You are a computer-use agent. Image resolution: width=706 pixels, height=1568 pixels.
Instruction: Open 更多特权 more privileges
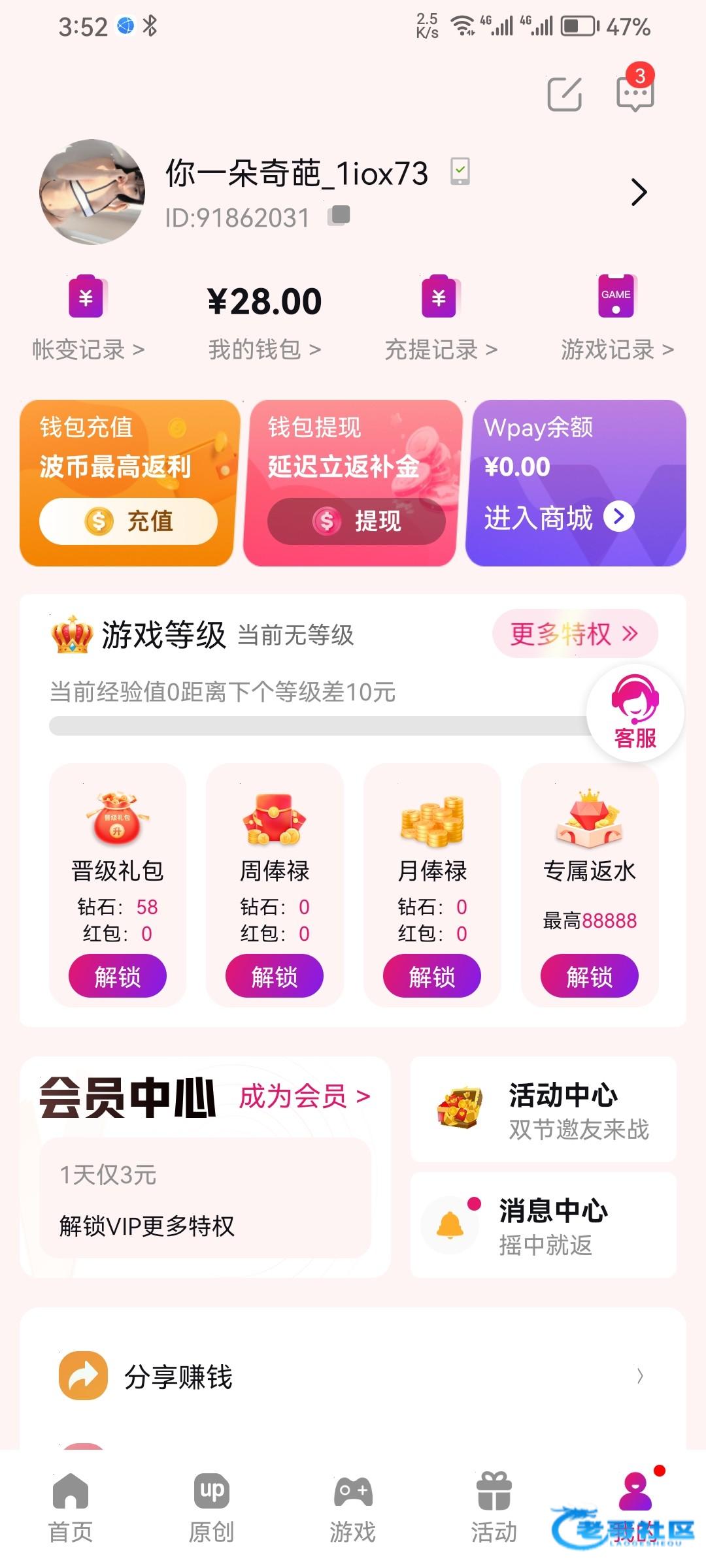[575, 634]
